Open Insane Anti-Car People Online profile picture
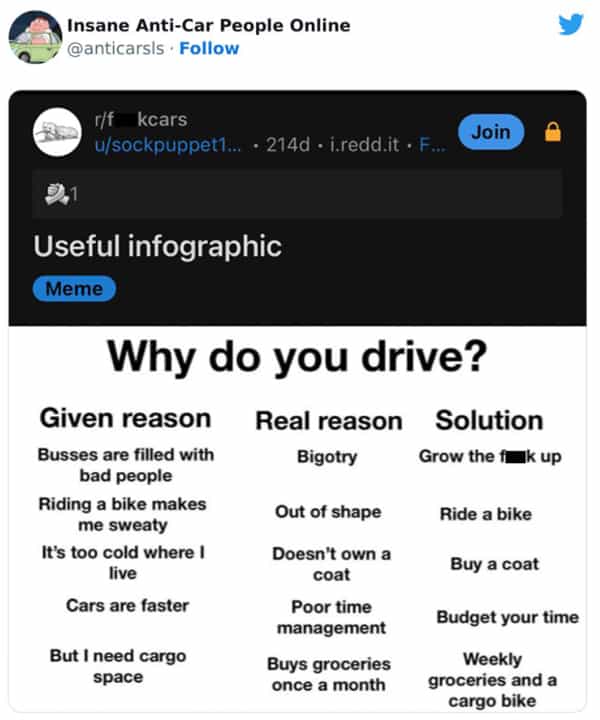Image resolution: width=600 pixels, height=720 pixels. point(35,37)
